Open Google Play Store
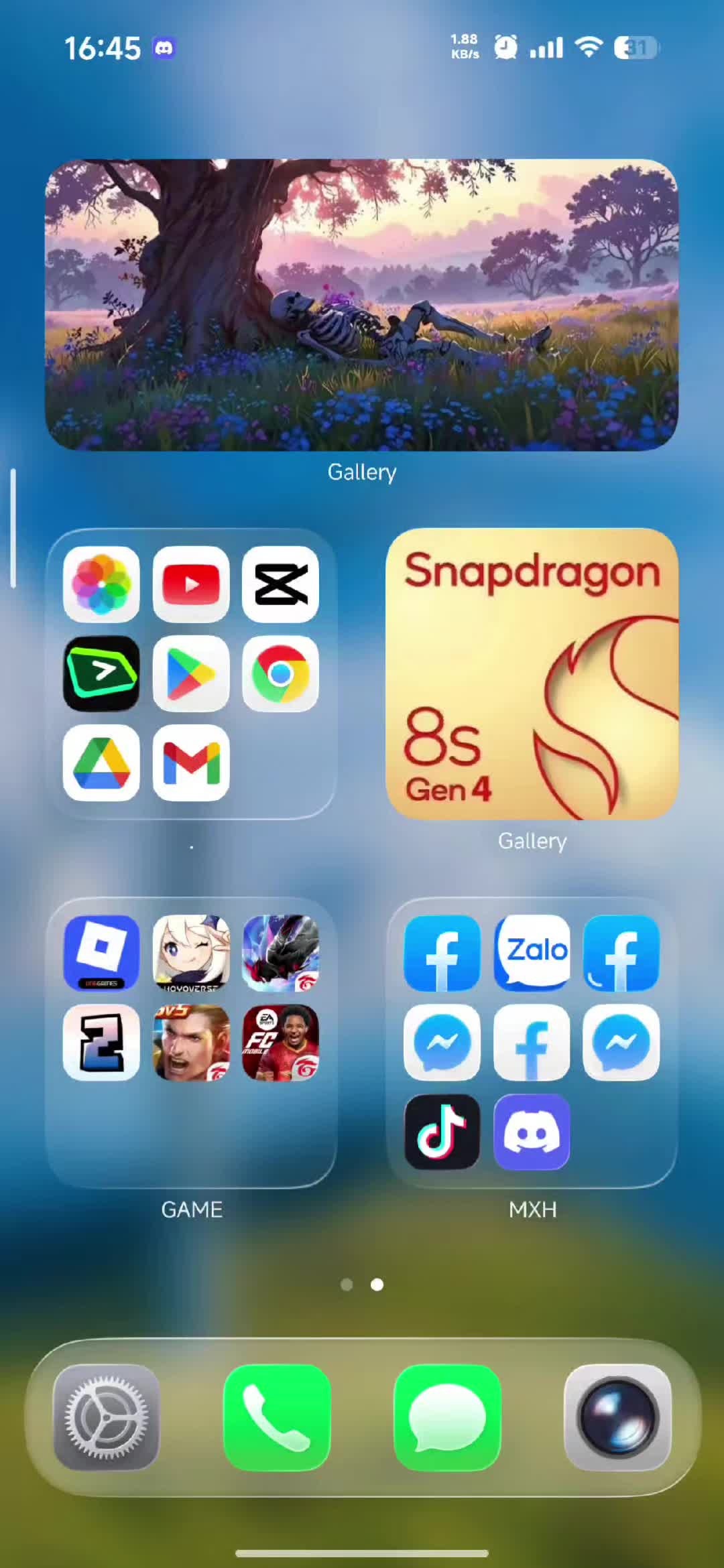 (191, 673)
